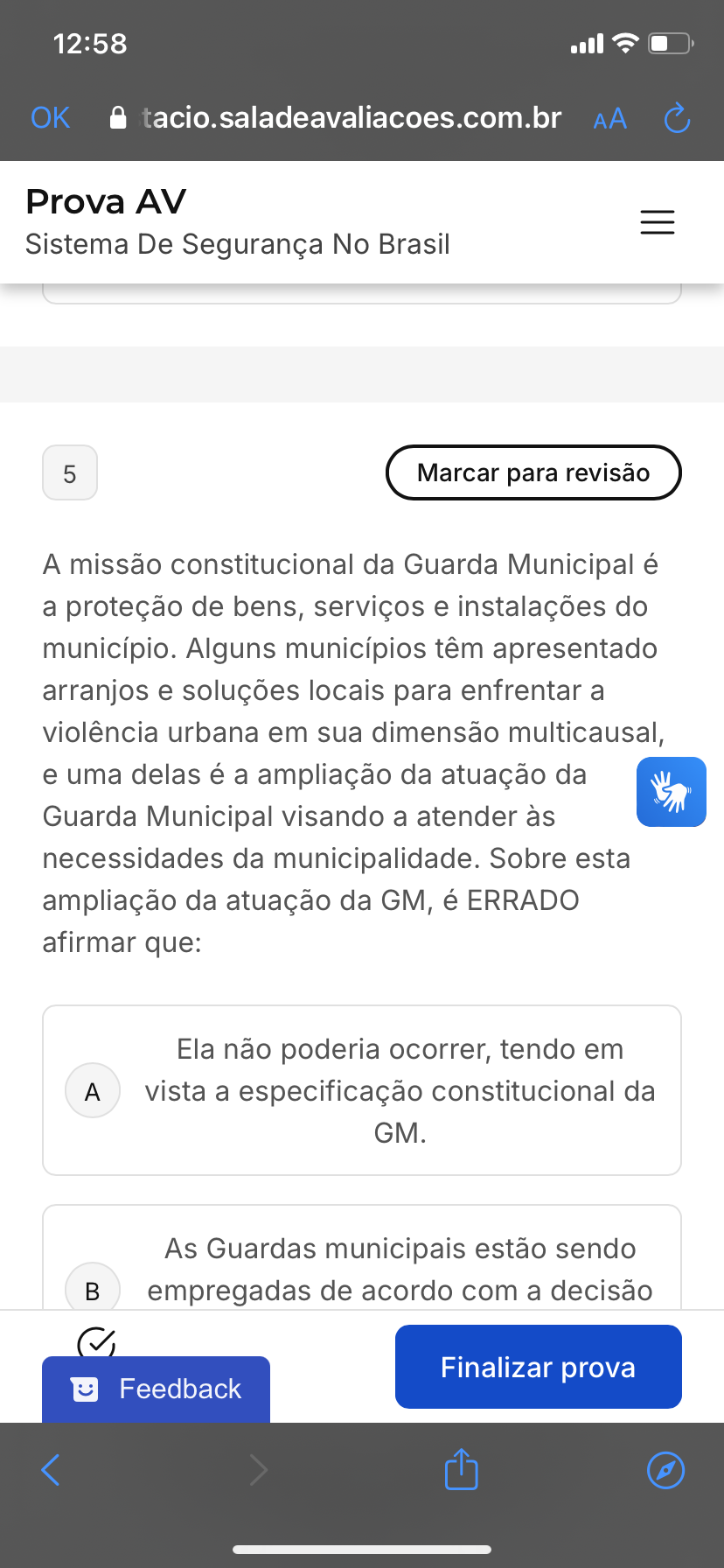
Task: Open the hamburger menu
Action: click(x=657, y=222)
